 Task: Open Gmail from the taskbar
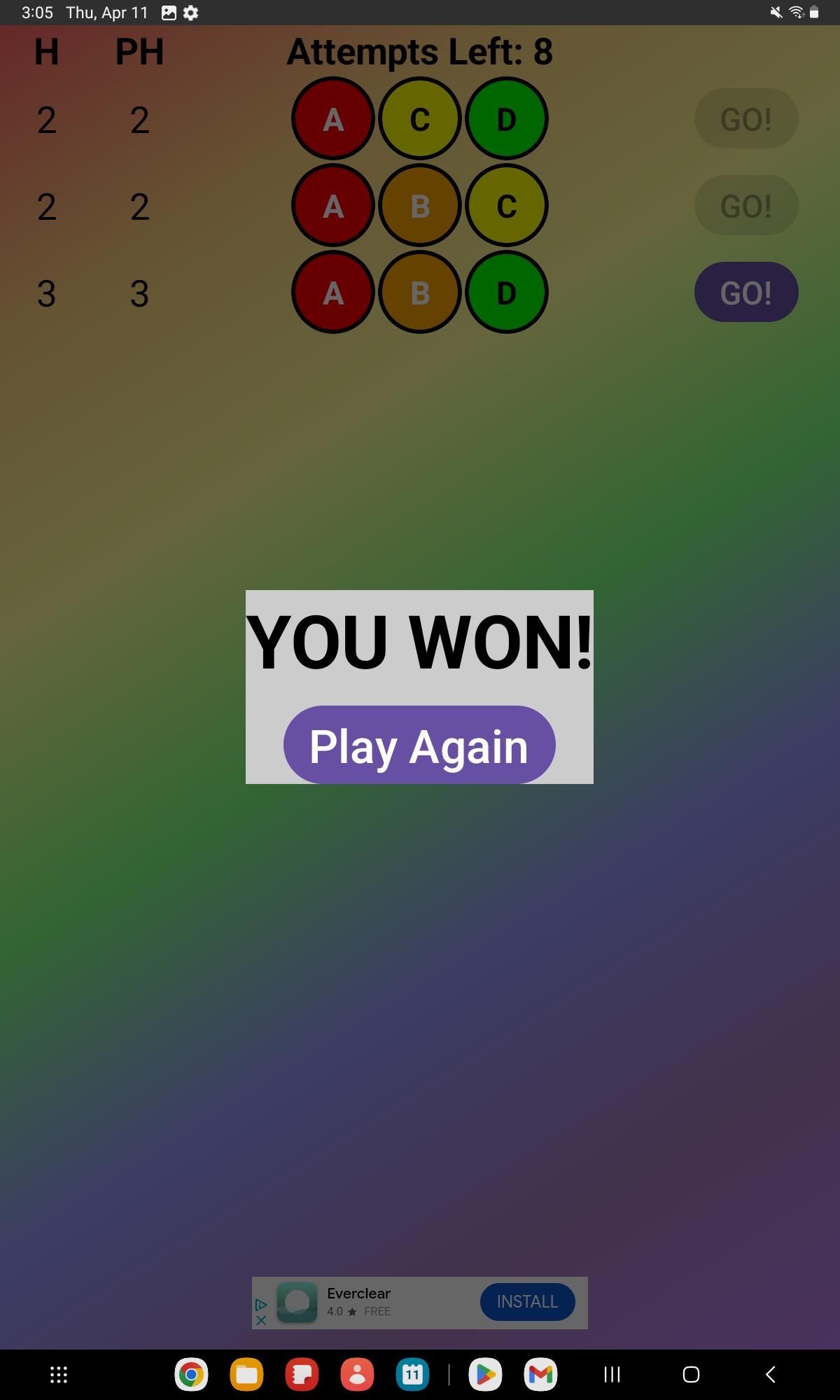[540, 1375]
